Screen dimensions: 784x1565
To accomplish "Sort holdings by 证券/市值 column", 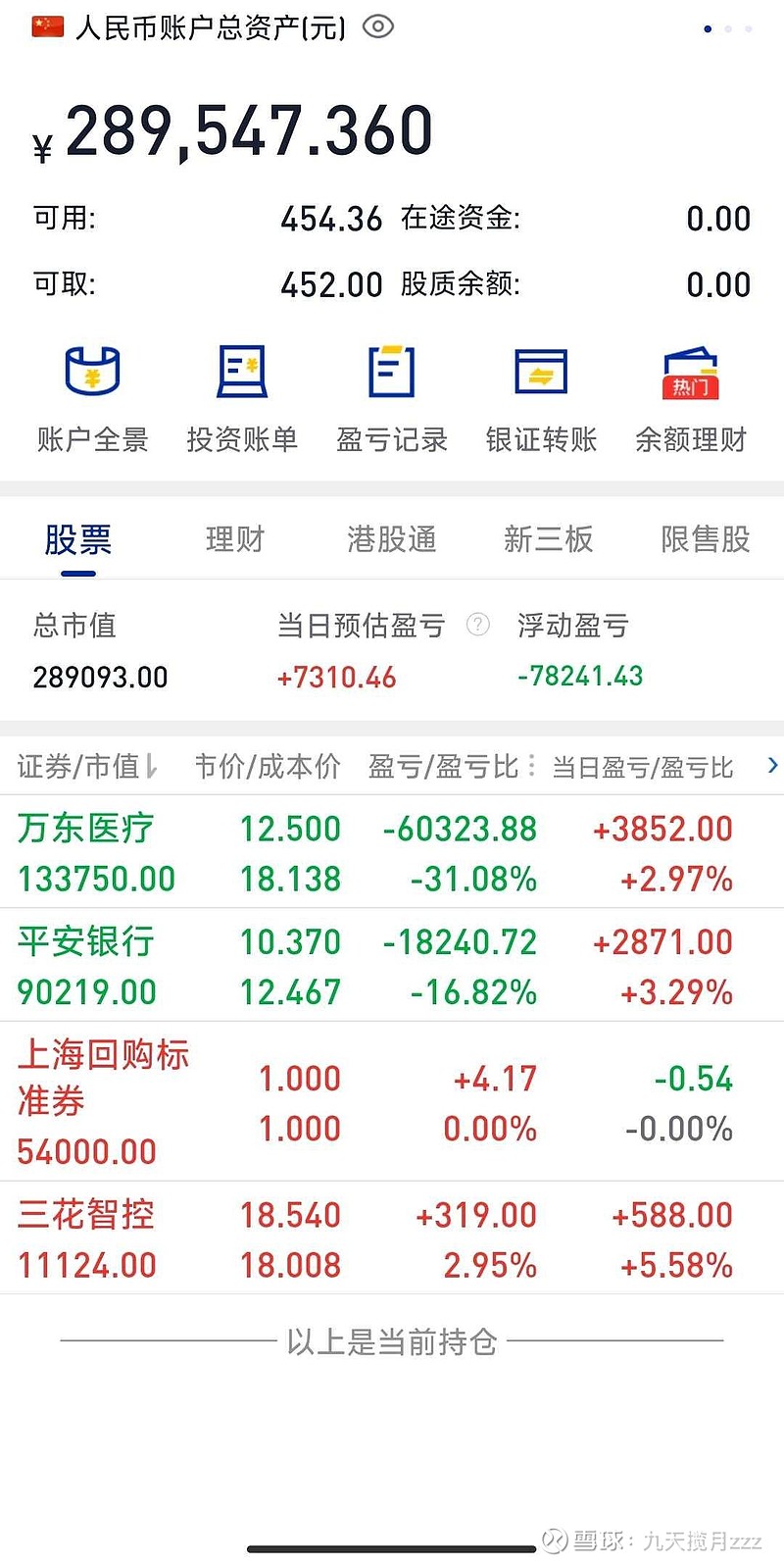I will click(88, 767).
